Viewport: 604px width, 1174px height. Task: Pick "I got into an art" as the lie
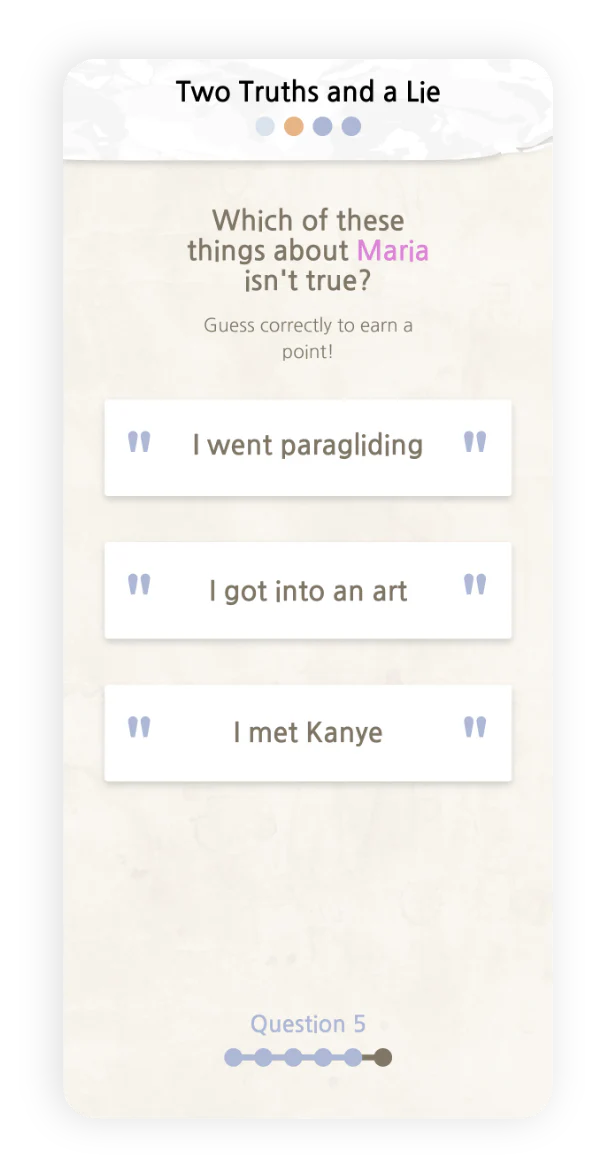tap(308, 590)
